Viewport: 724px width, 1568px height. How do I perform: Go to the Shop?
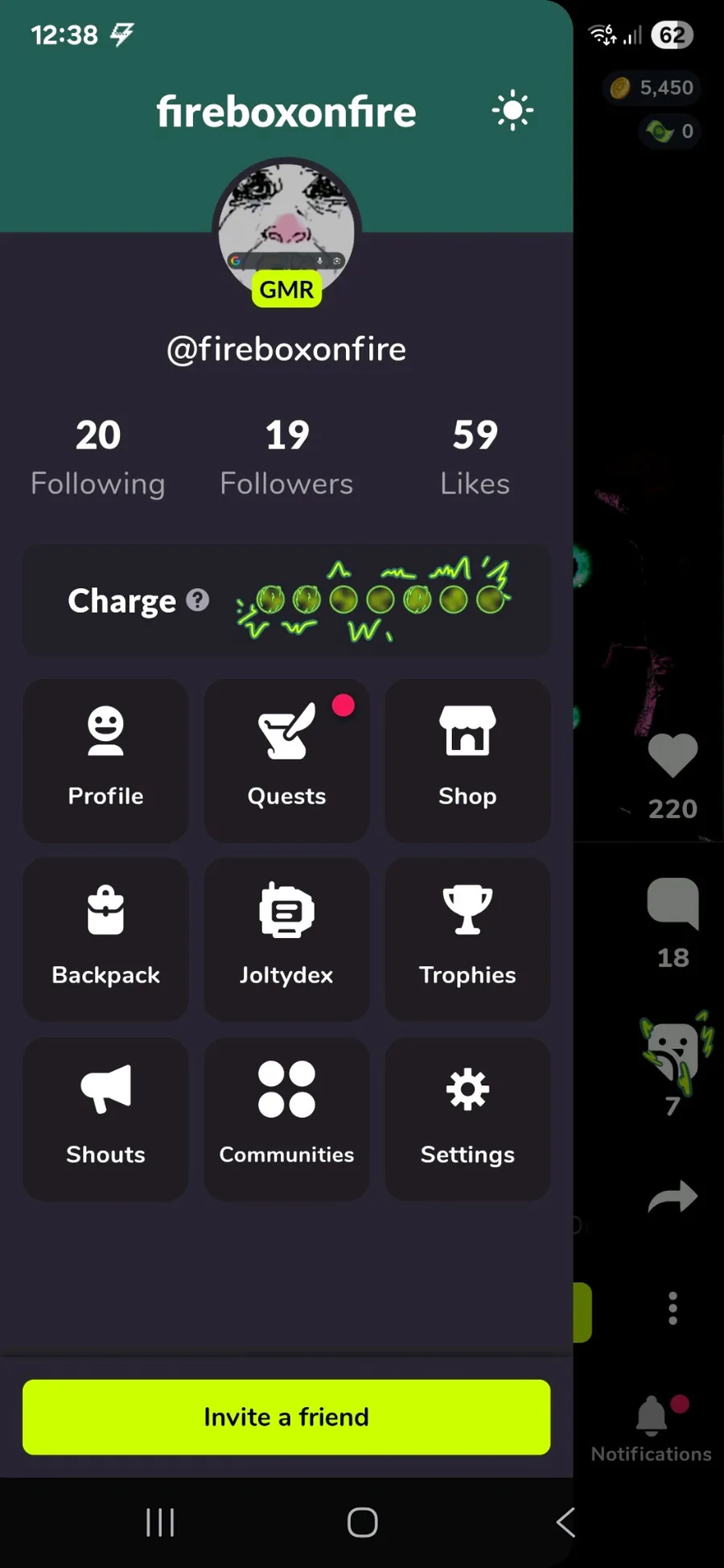(x=467, y=760)
